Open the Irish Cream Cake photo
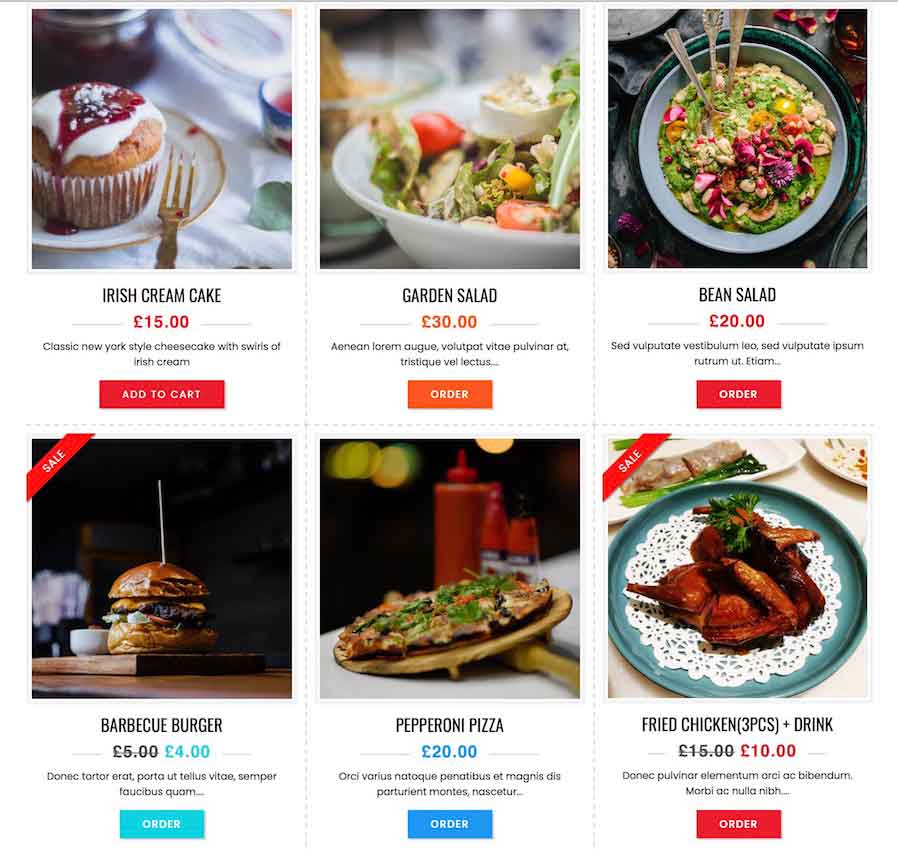Screen dimensions: 898x856 [x=162, y=139]
